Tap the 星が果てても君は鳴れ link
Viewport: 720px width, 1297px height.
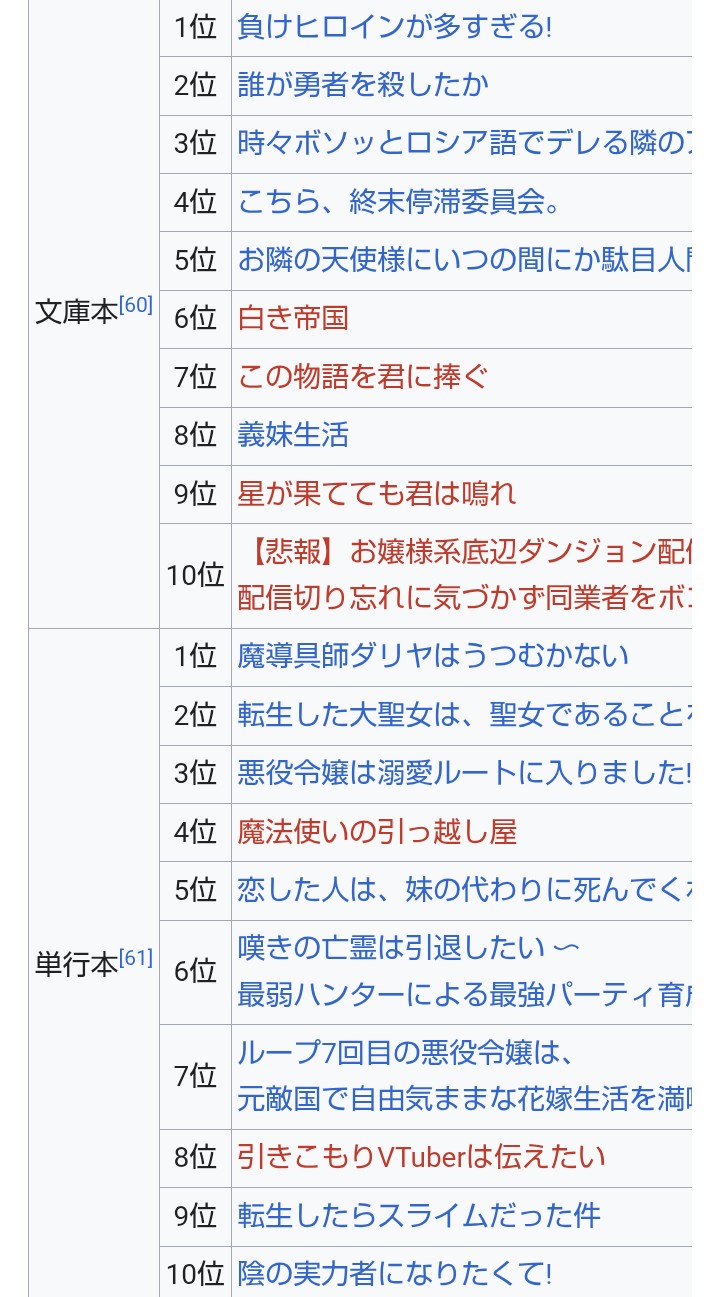pos(377,494)
